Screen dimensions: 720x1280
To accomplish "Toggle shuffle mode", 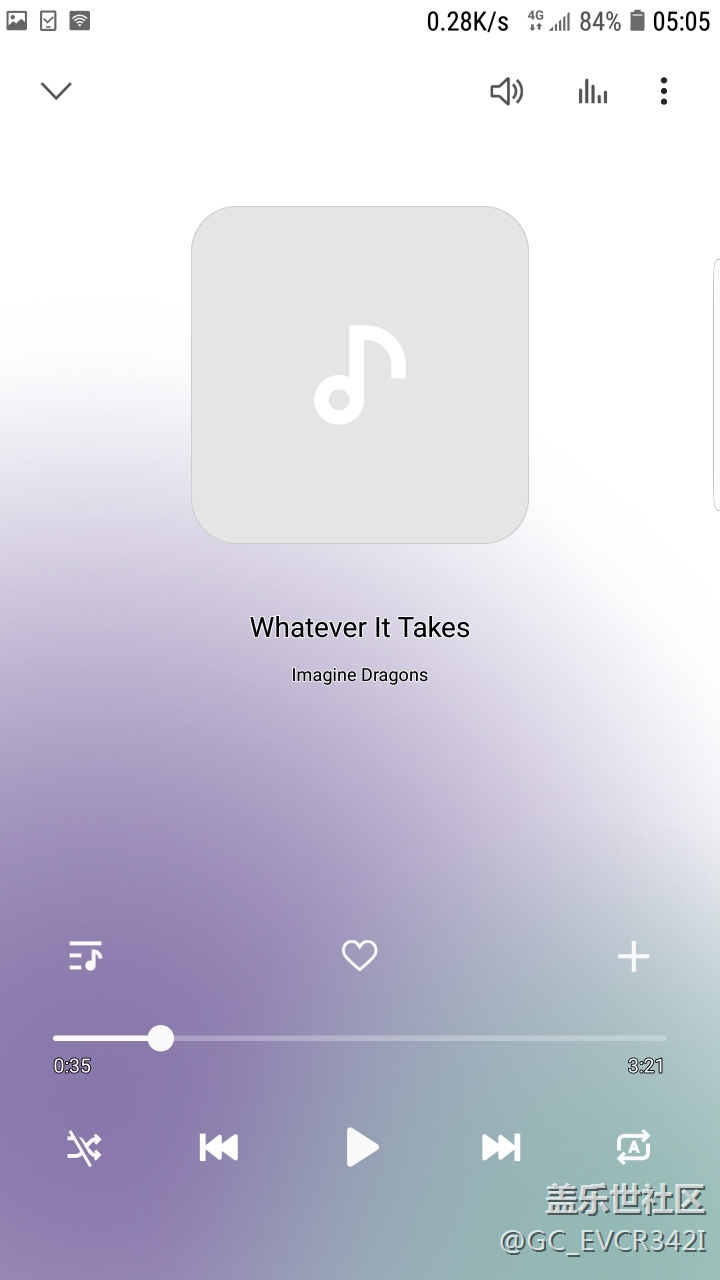I will [84, 1147].
